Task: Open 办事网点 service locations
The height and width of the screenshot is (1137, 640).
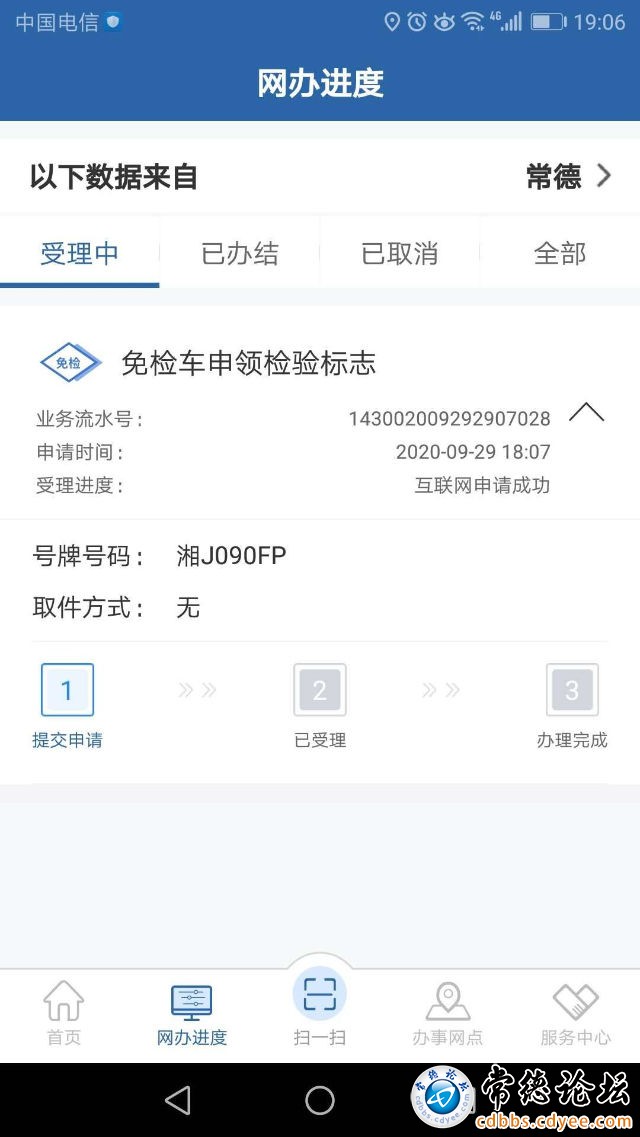Action: coord(447,1013)
